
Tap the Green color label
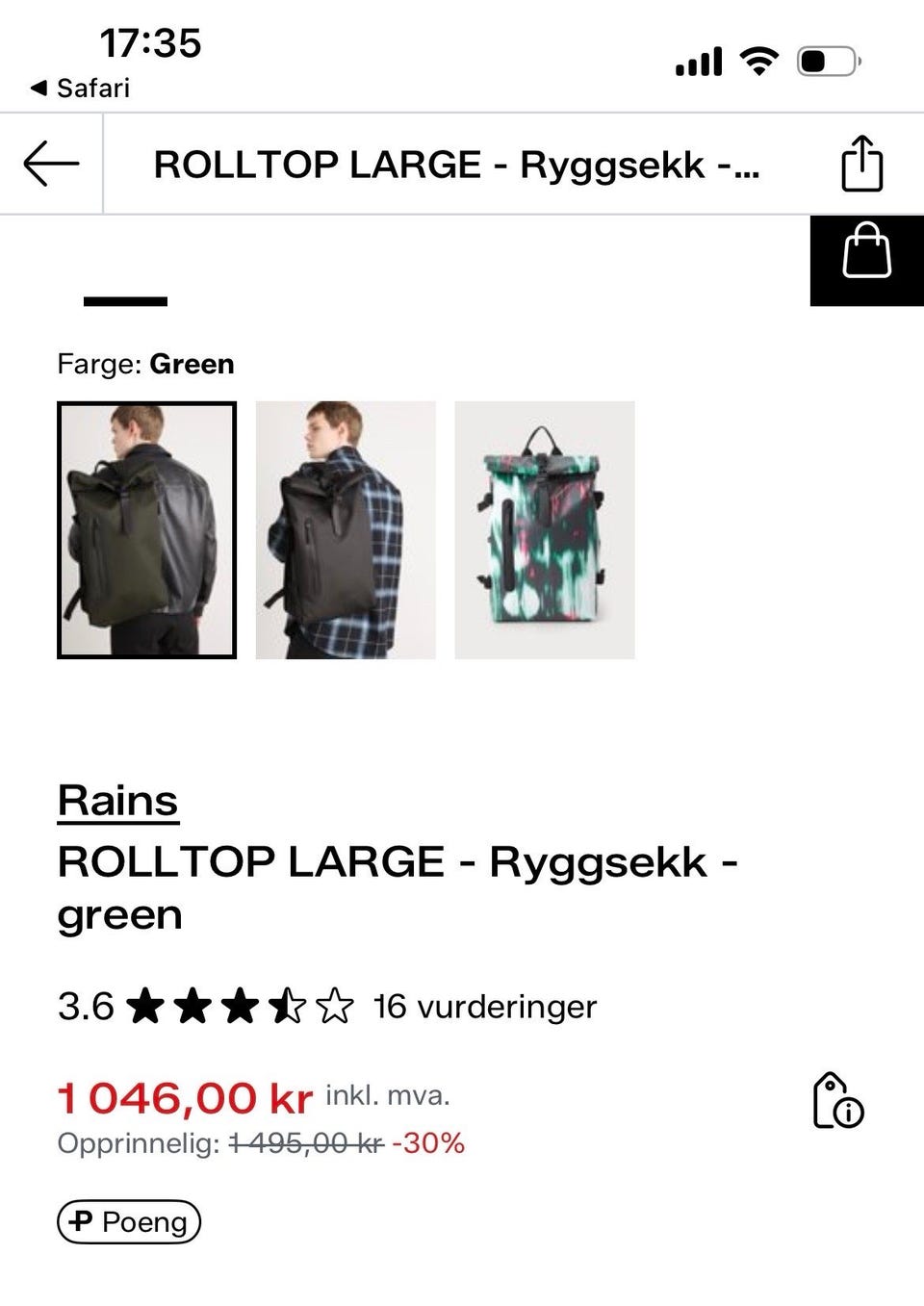(192, 364)
